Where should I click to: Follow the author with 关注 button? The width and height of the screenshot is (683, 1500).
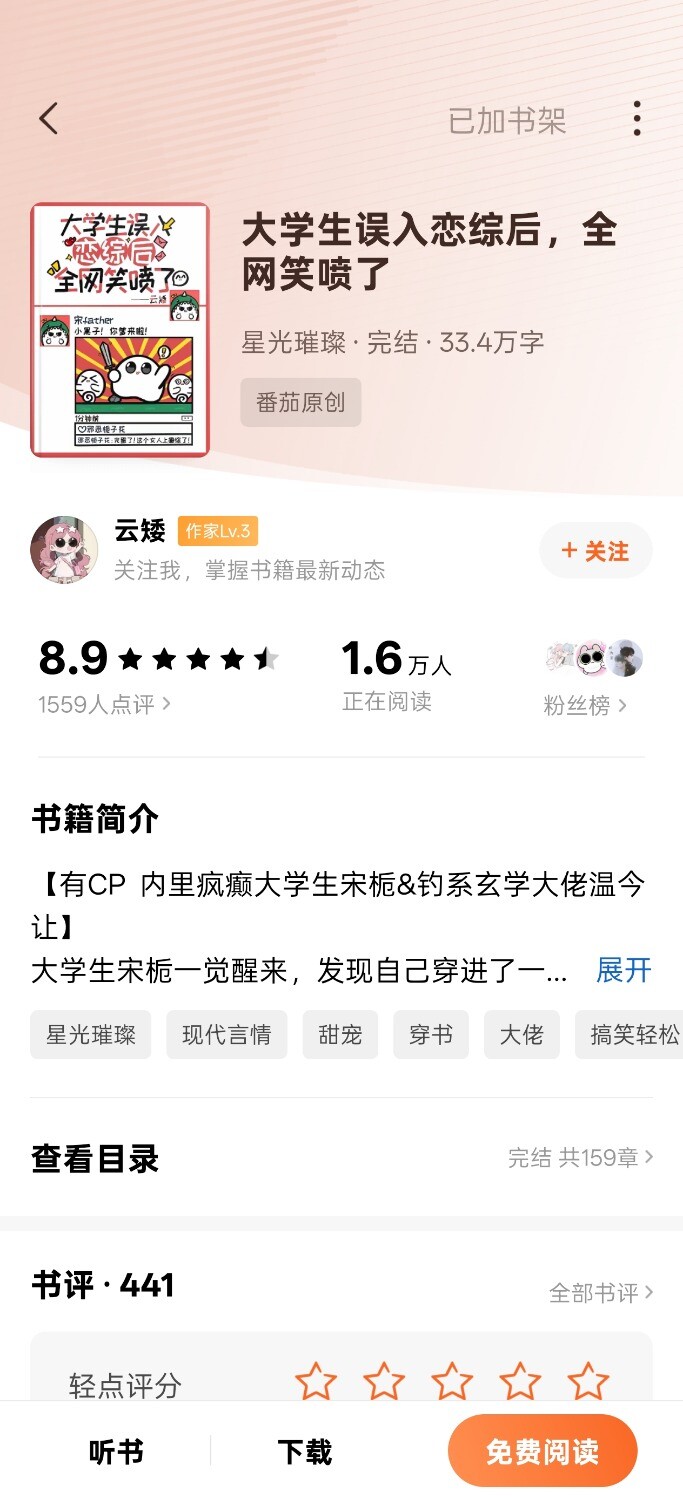(x=595, y=551)
